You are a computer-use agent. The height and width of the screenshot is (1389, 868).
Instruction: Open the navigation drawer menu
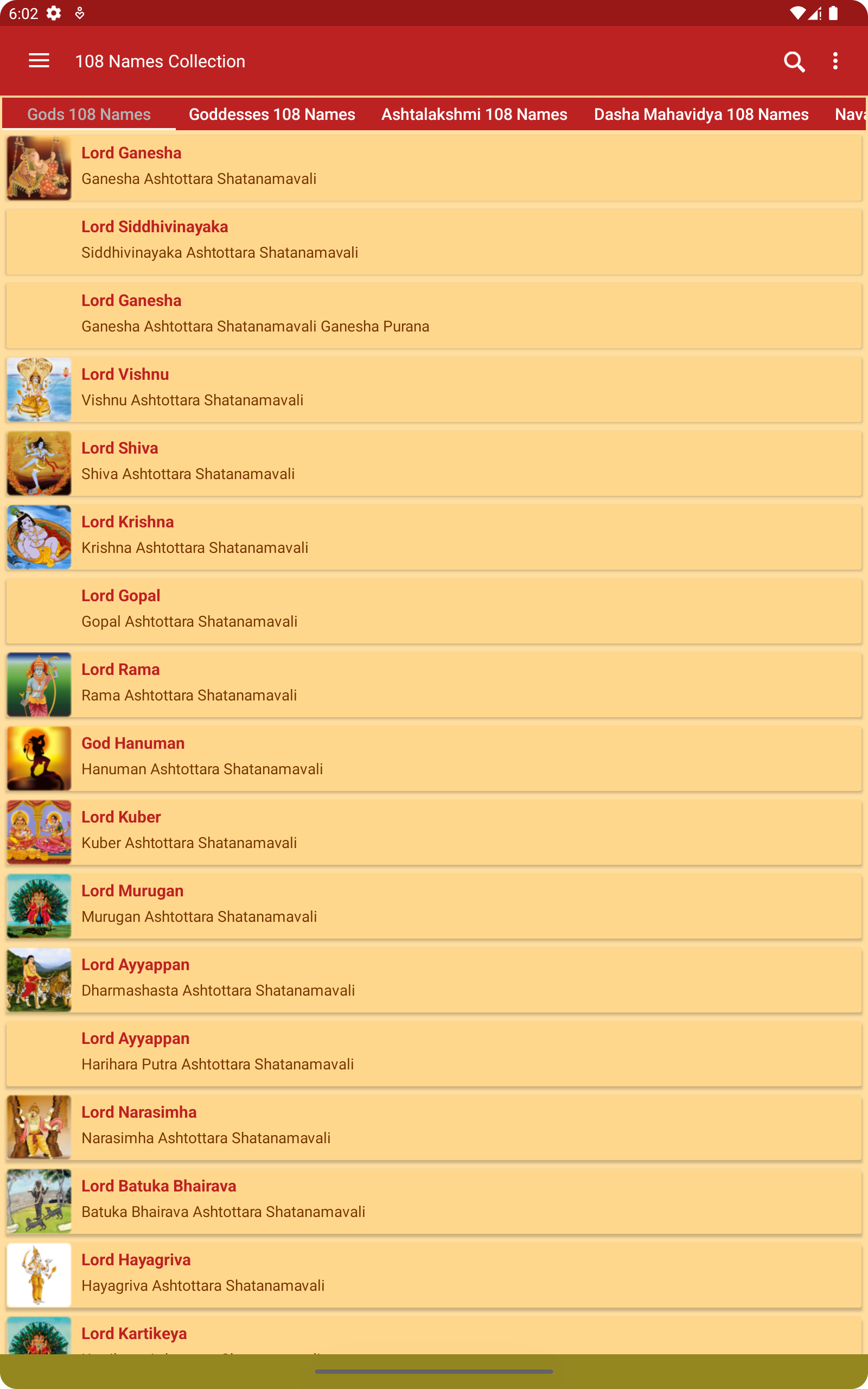pos(39,61)
